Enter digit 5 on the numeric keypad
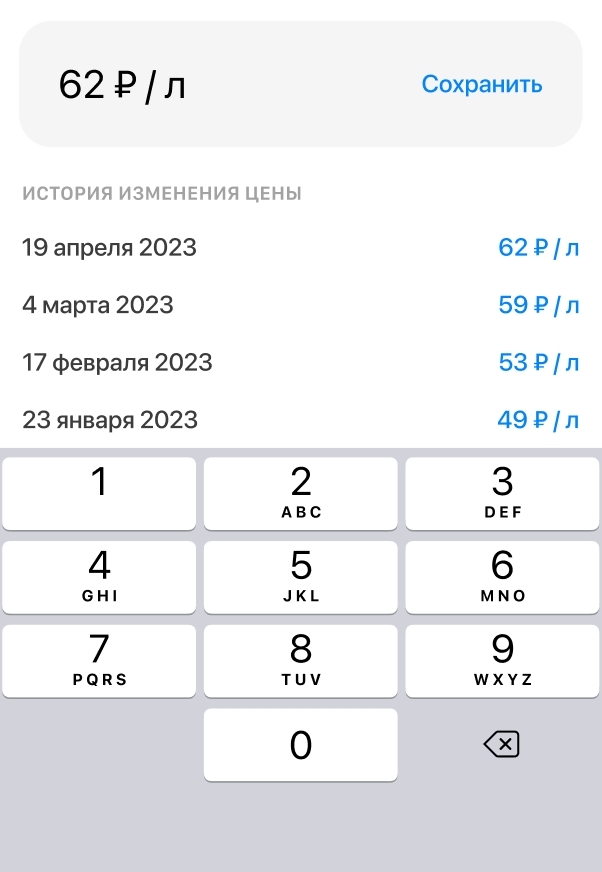This screenshot has width=602, height=872. (x=301, y=577)
